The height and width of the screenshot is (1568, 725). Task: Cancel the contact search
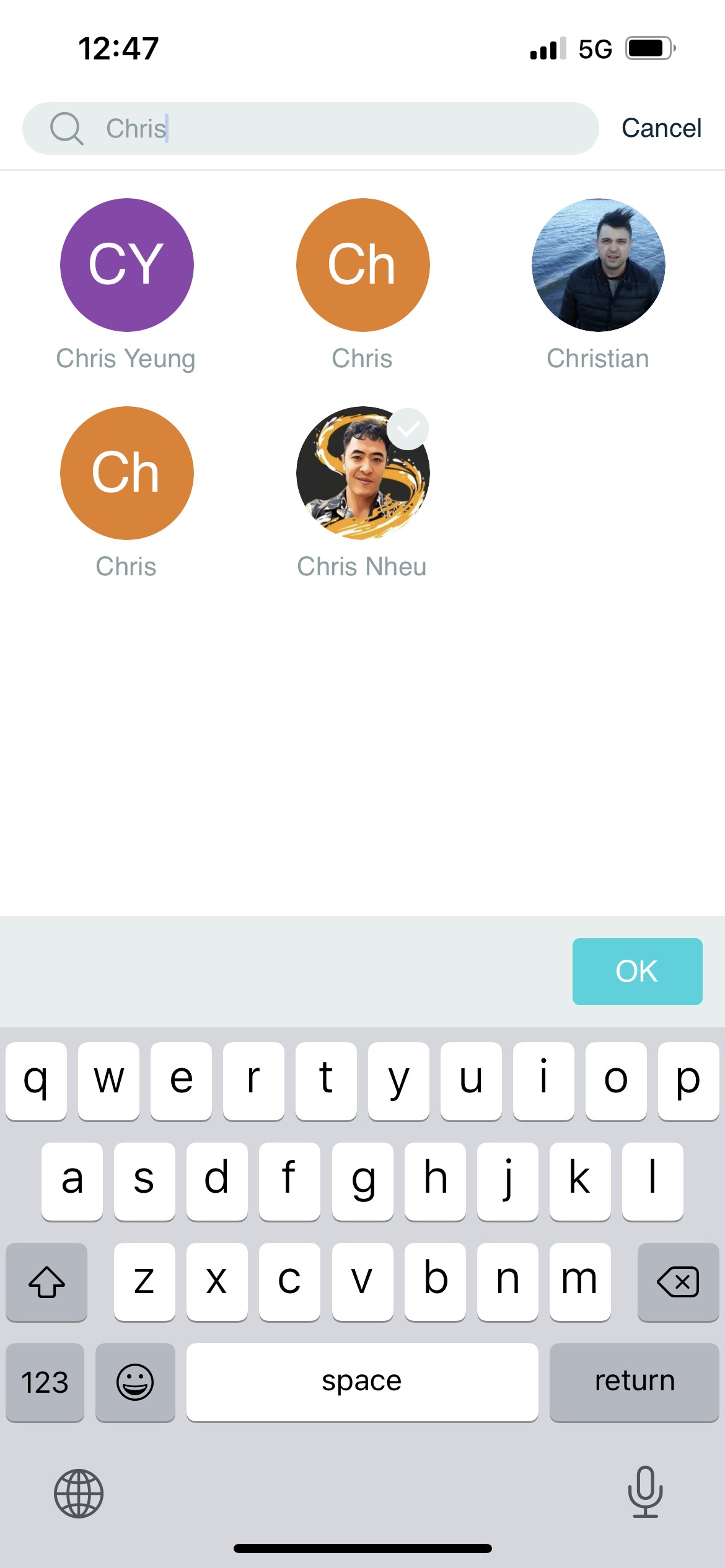661,128
